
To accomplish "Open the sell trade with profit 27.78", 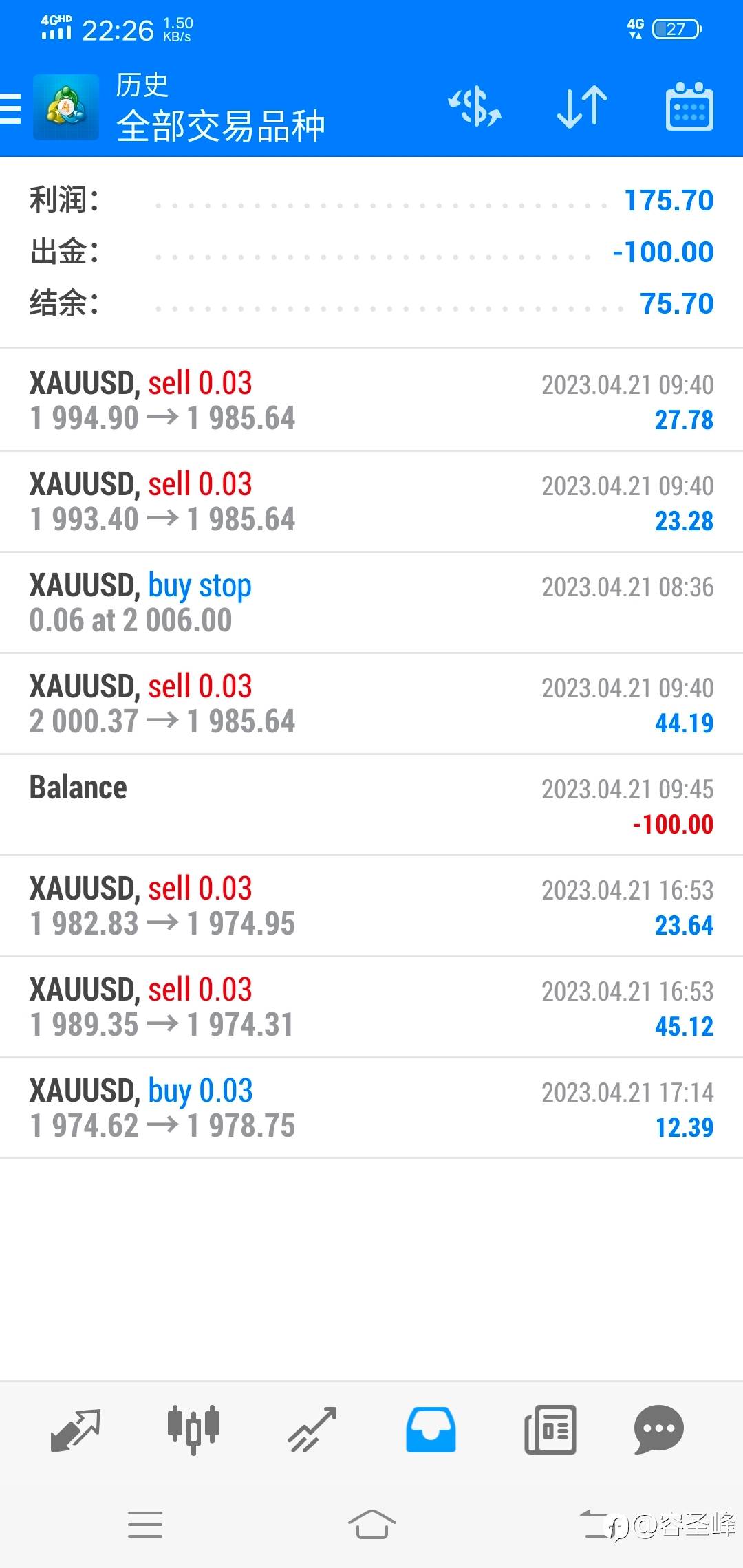I will coord(371,400).
